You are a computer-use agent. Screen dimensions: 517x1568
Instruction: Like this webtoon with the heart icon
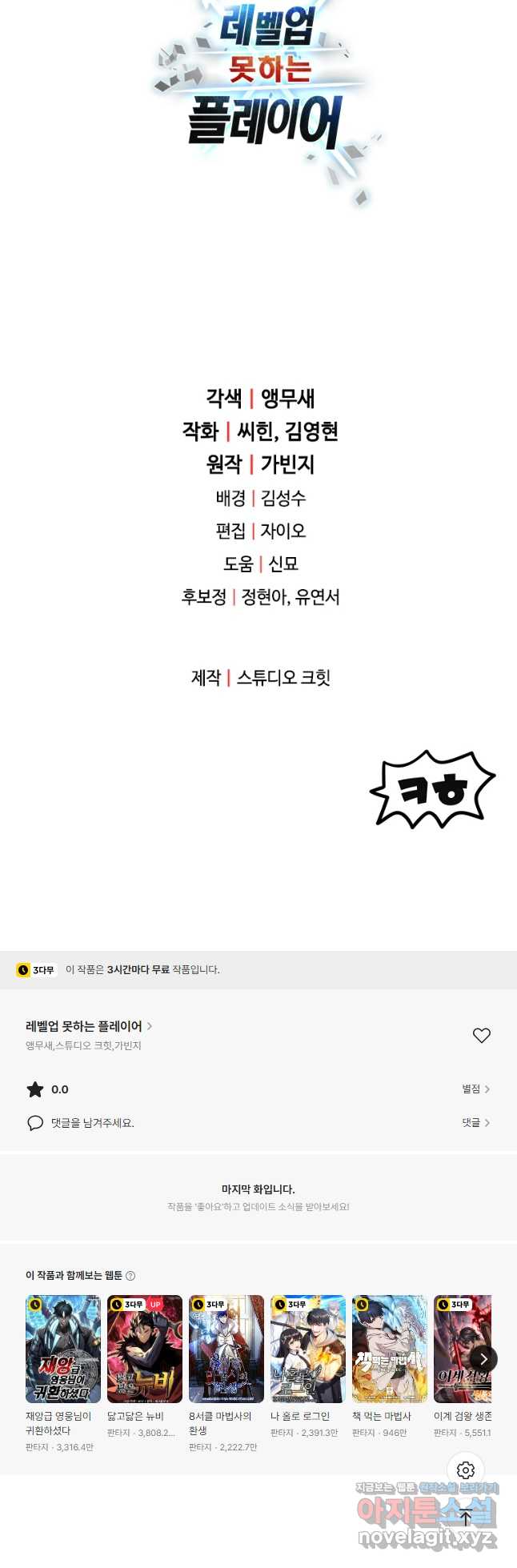481,1035
